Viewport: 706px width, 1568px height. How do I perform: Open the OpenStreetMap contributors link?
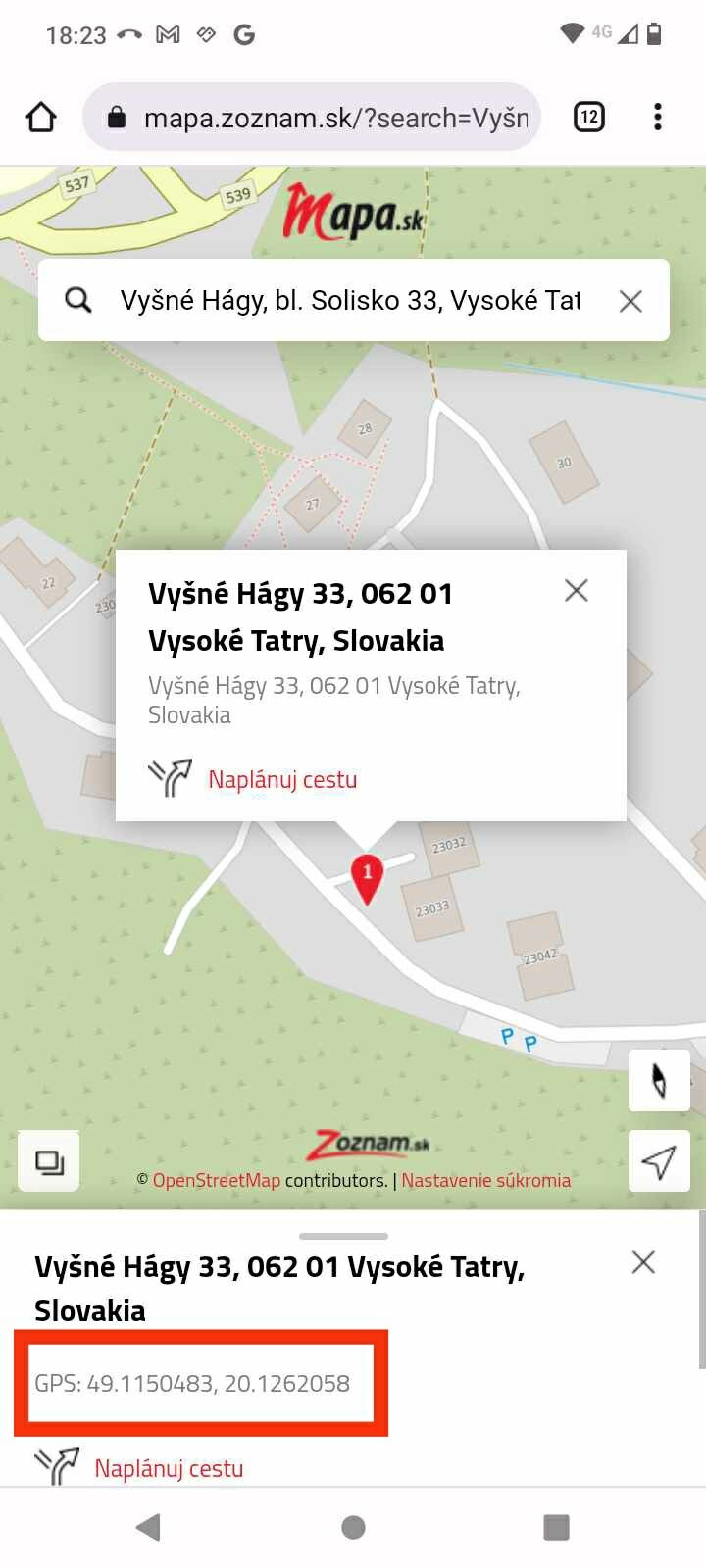click(216, 1181)
